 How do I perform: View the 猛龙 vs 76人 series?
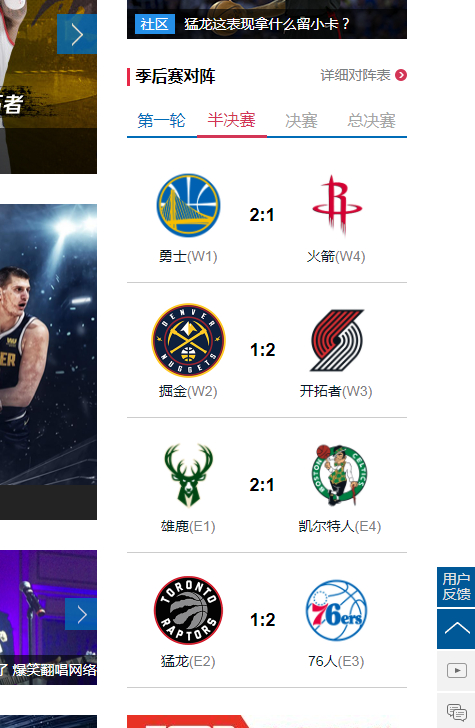(267, 620)
